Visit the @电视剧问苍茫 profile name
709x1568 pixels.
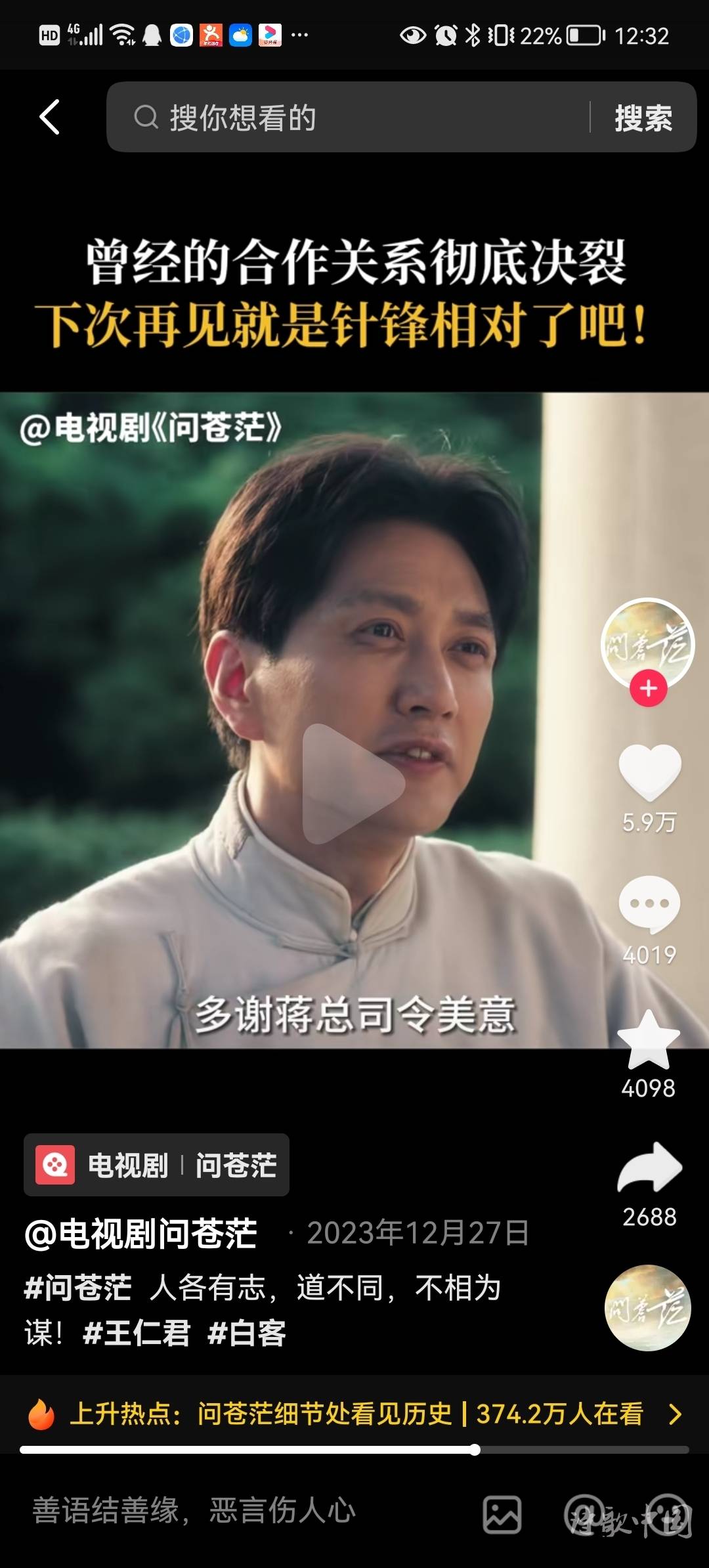pyautogui.click(x=140, y=1233)
